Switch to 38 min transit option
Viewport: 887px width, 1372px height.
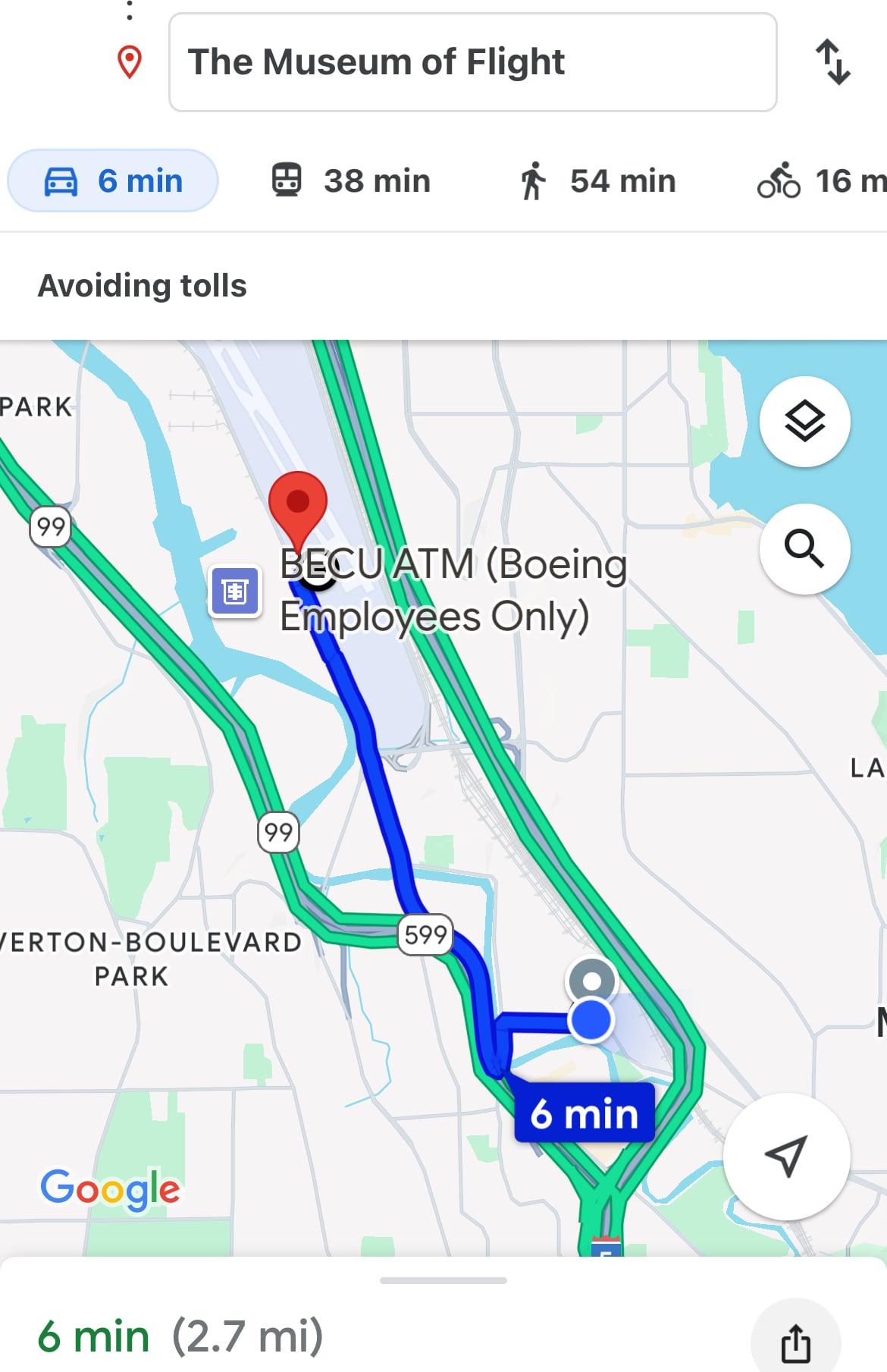tap(352, 181)
